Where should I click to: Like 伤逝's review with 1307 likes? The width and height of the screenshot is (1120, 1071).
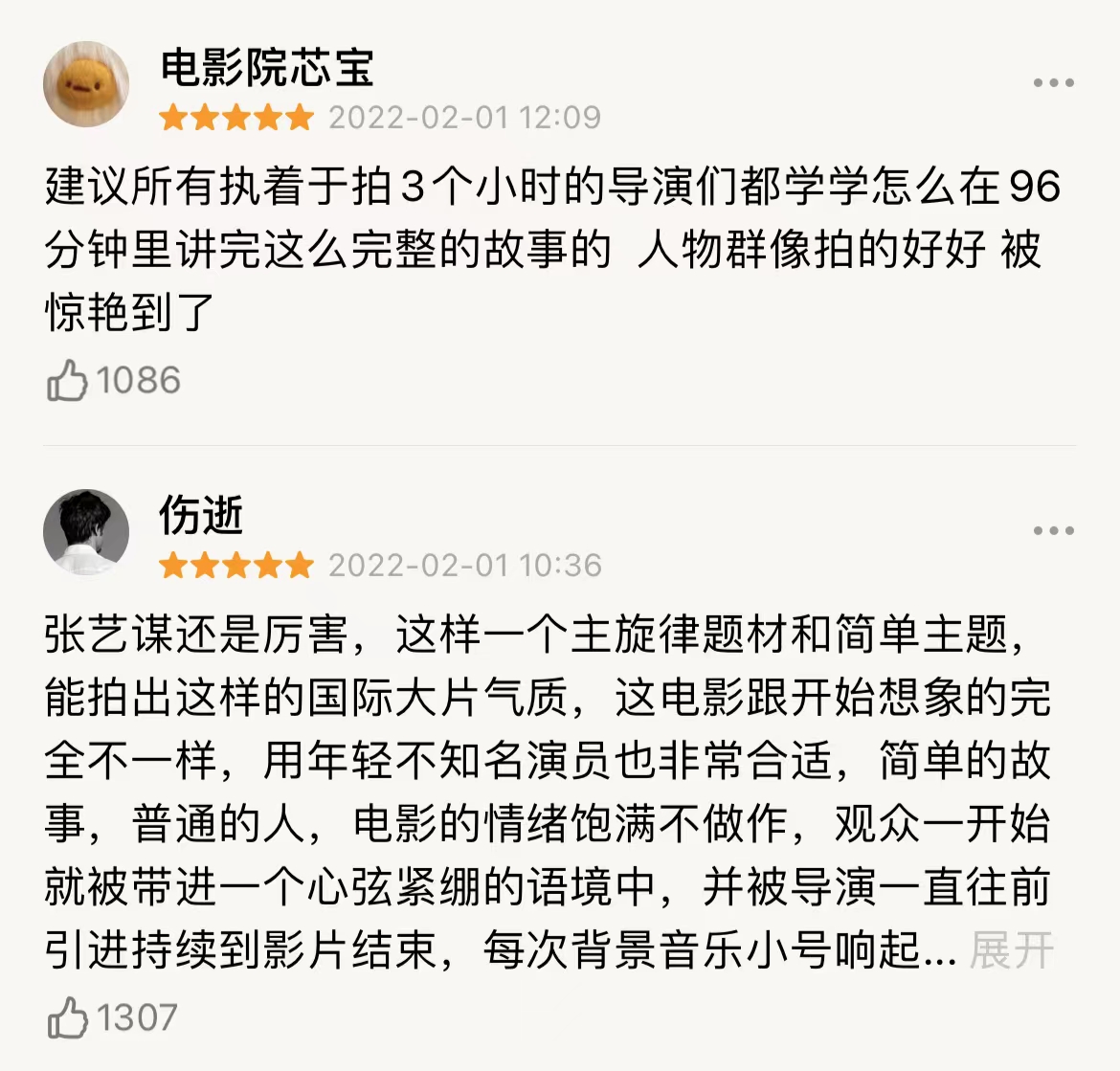pyautogui.click(x=67, y=1018)
